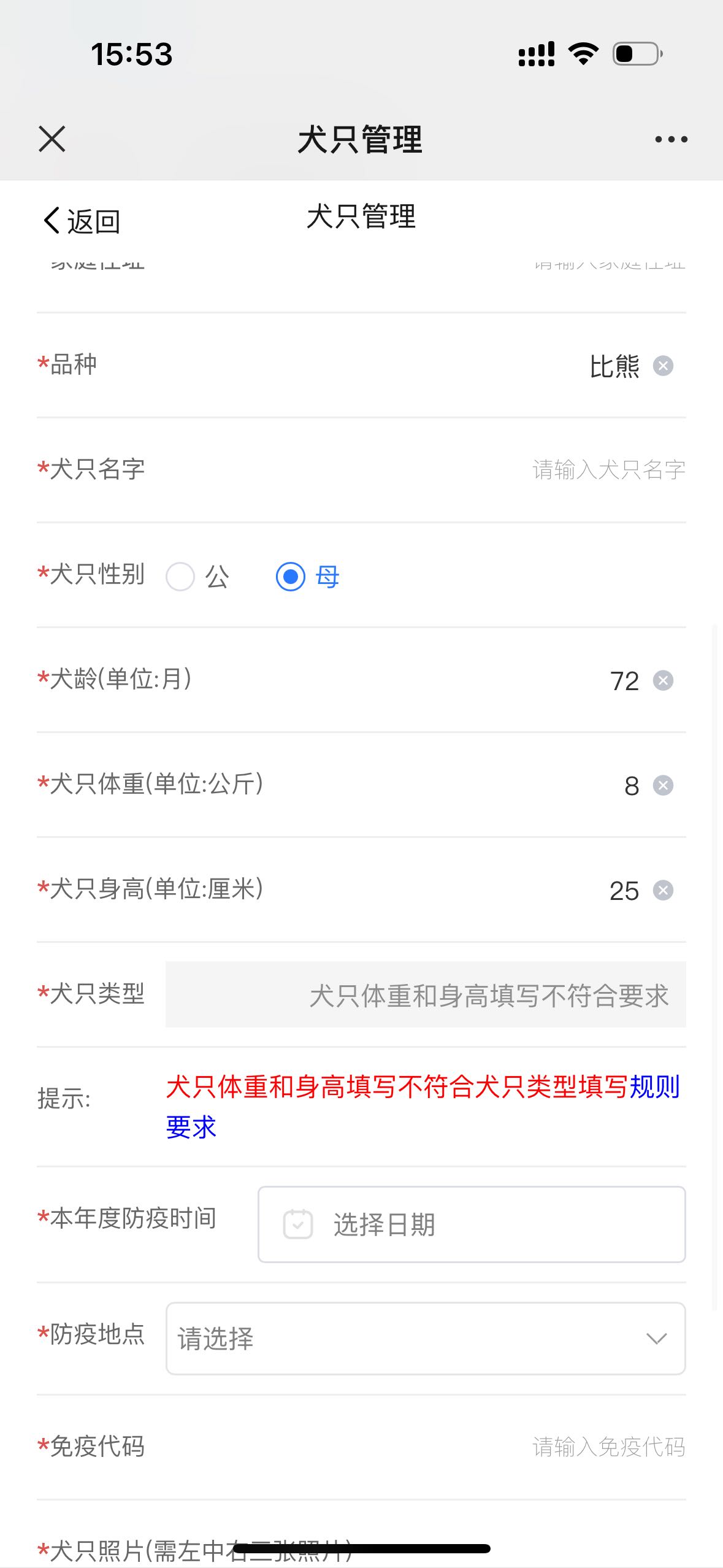Screen dimensions: 723x1568
Task: Clear the 犬只身高 value 25
Action: point(663,890)
